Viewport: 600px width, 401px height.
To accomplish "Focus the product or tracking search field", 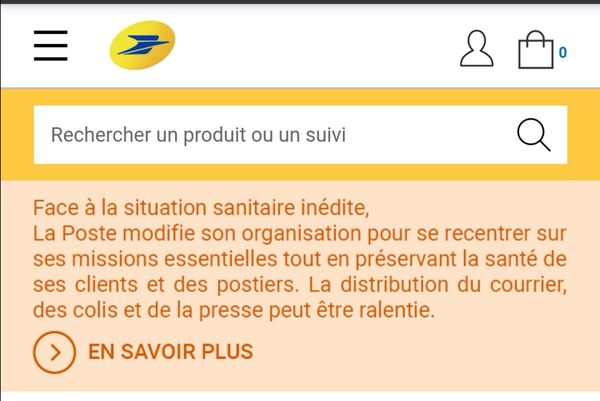I will (270, 134).
